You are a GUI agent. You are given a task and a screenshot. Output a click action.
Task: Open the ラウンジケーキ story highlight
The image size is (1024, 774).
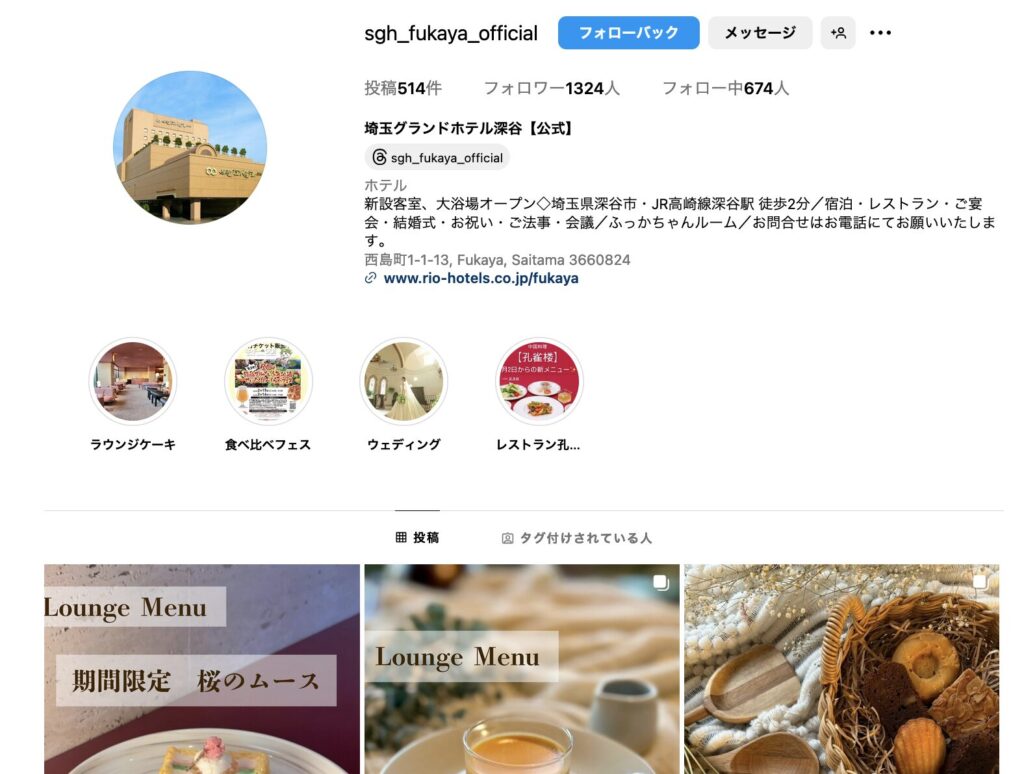(x=133, y=382)
